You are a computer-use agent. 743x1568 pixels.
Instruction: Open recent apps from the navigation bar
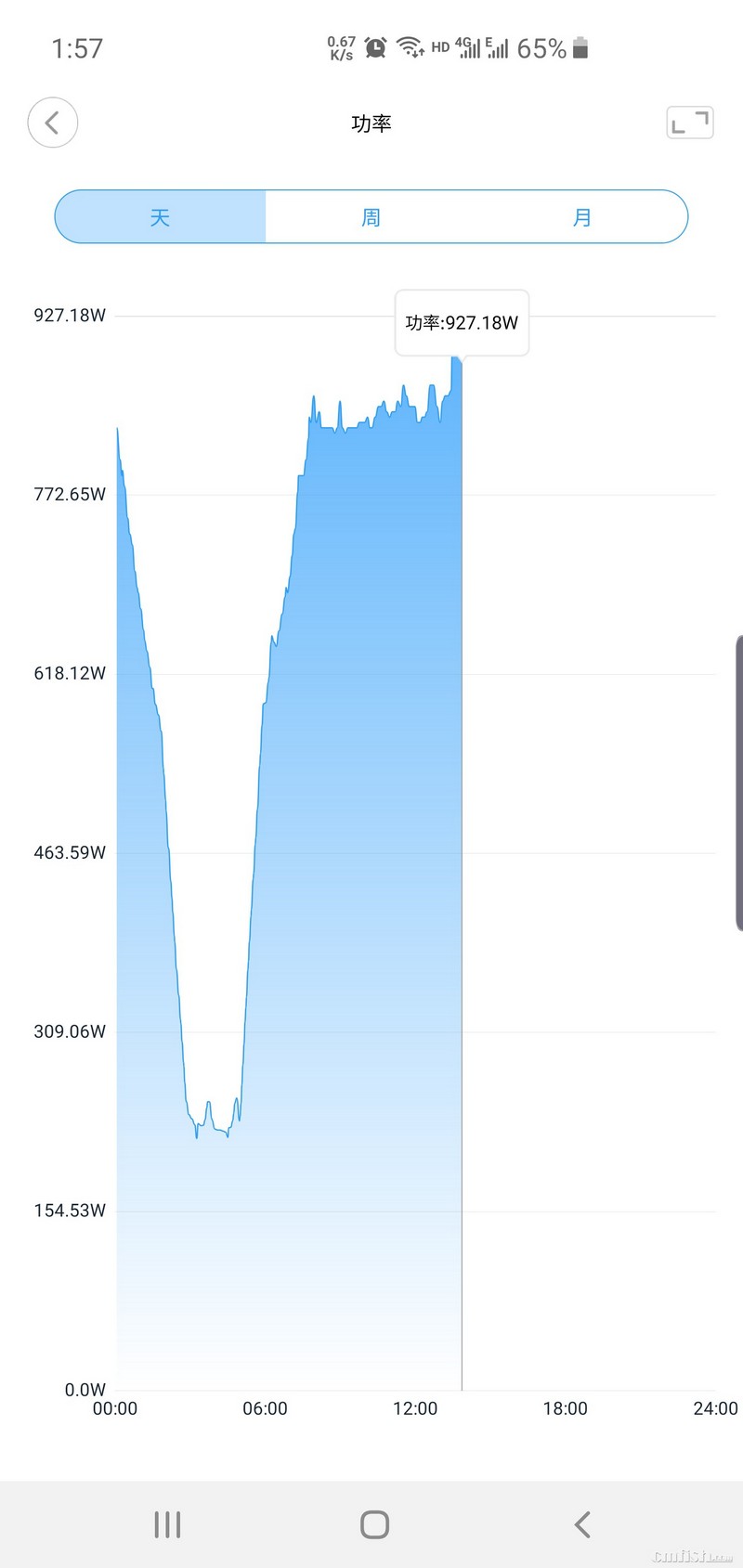(x=167, y=1524)
